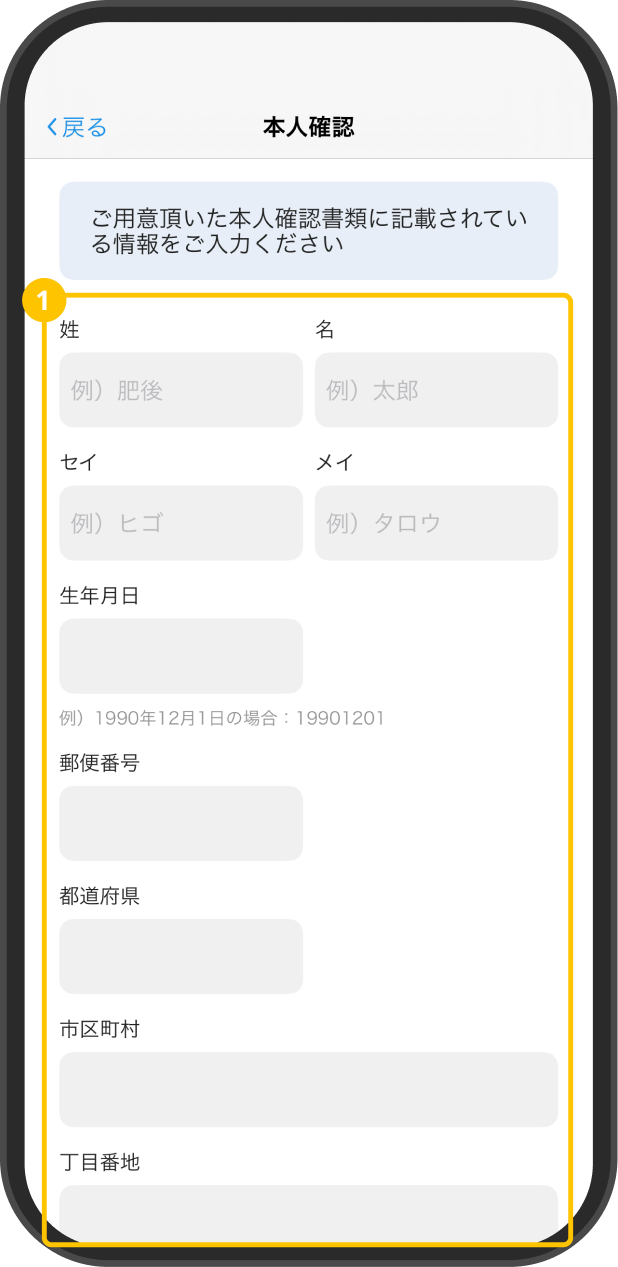The height and width of the screenshot is (1267, 618).
Task: Open the 都道府県 prefecture field
Action: 181,956
